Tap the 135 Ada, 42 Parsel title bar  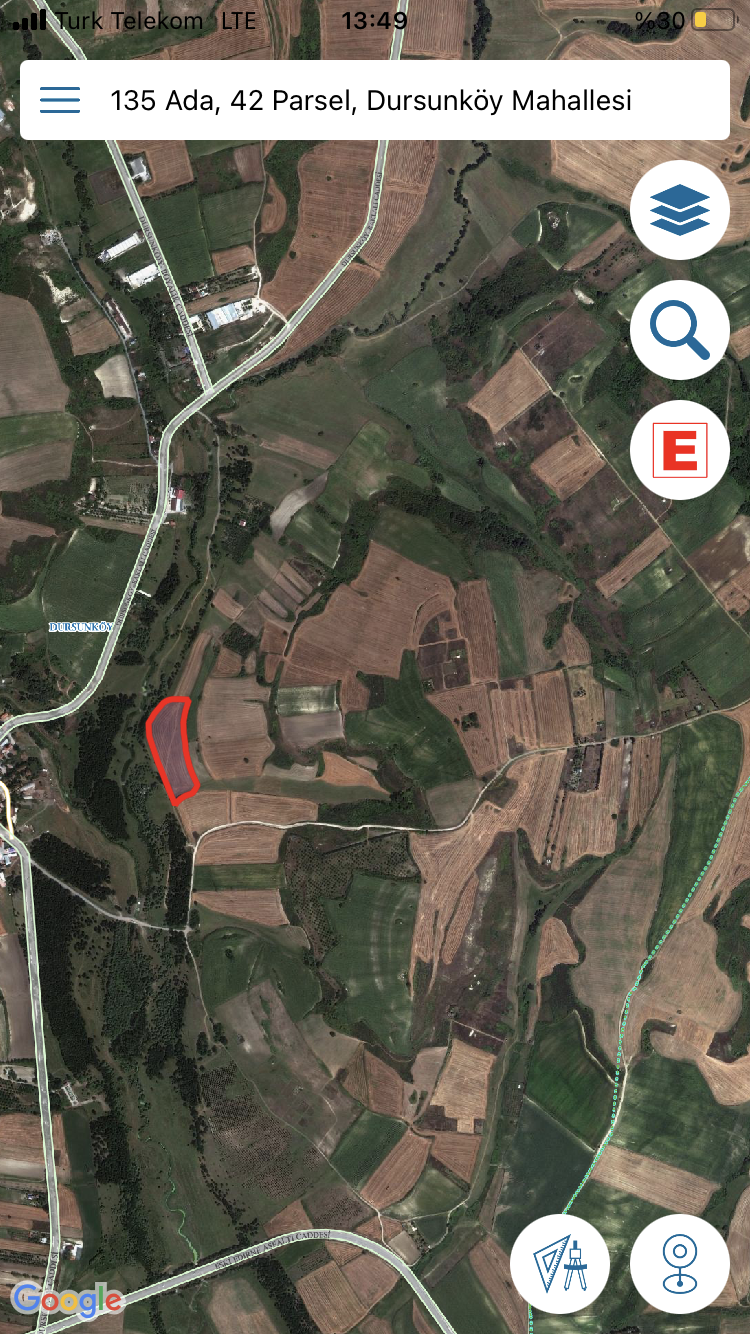click(x=370, y=100)
